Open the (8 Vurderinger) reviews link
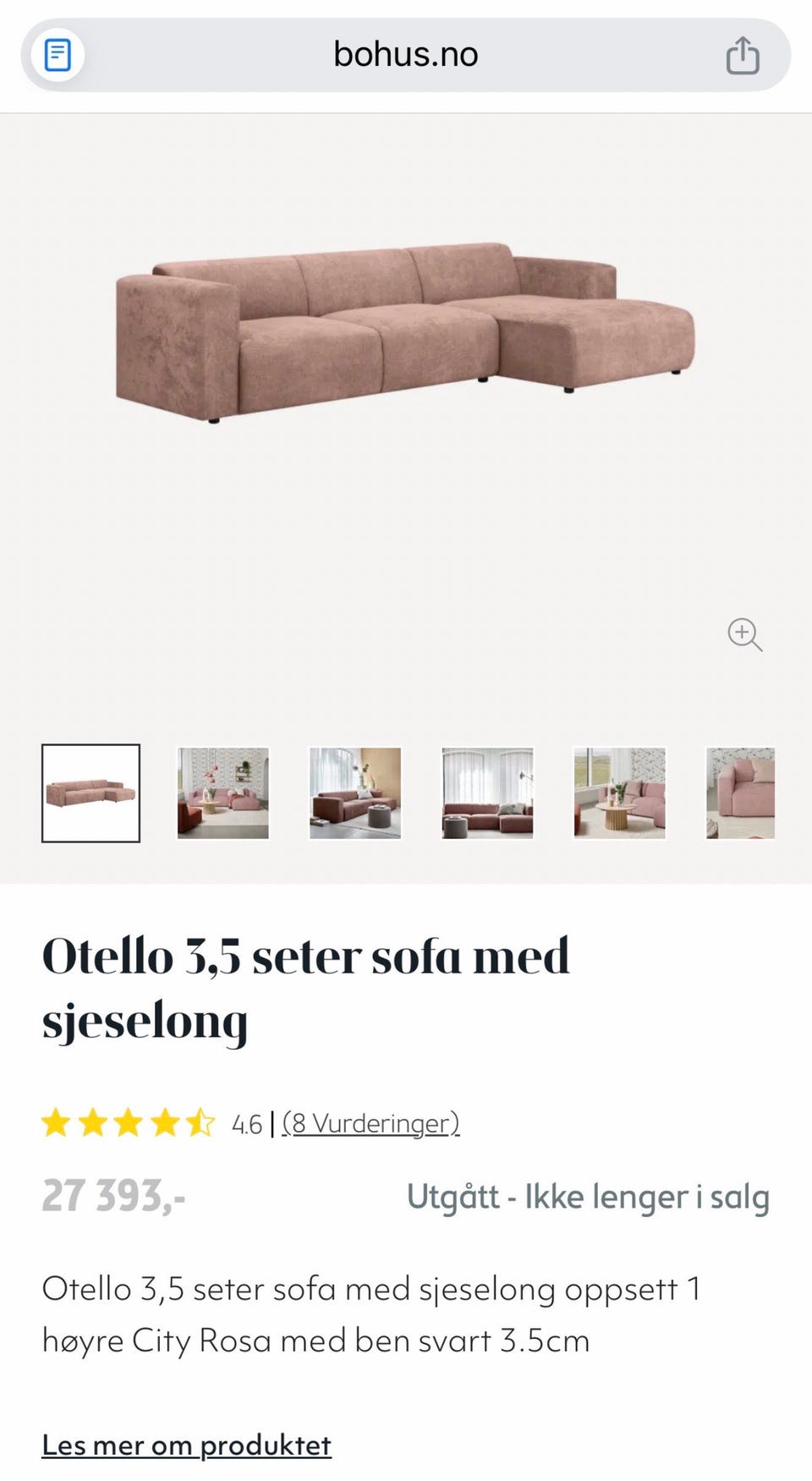The height and width of the screenshot is (1481, 812). (x=370, y=1122)
